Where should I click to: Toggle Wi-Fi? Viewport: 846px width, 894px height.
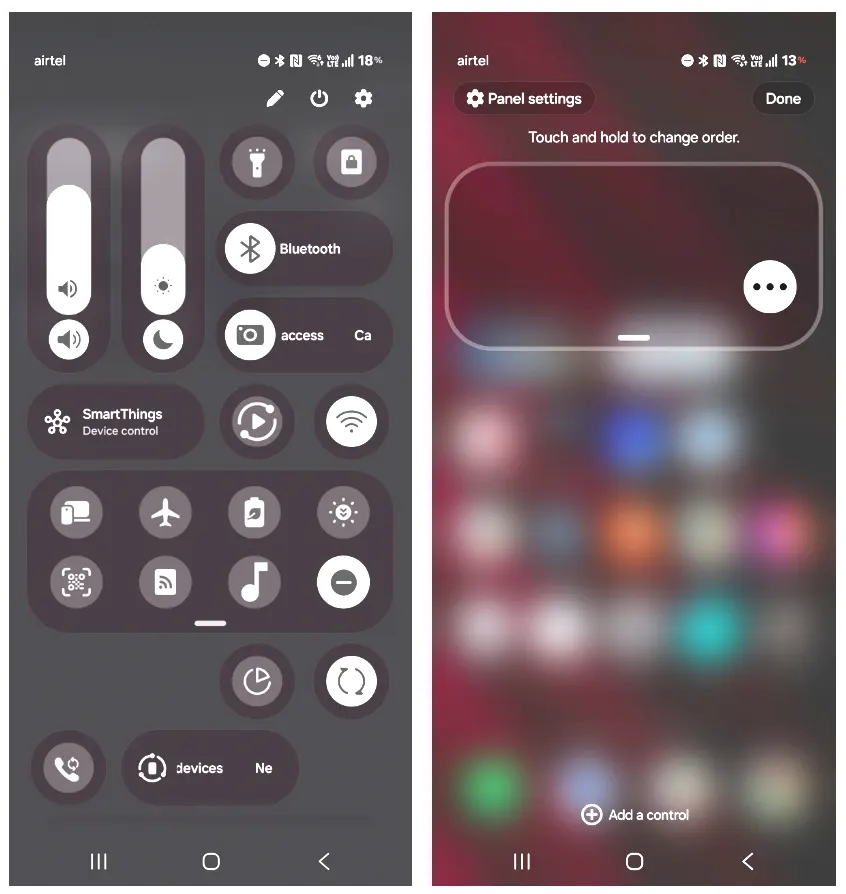351,422
